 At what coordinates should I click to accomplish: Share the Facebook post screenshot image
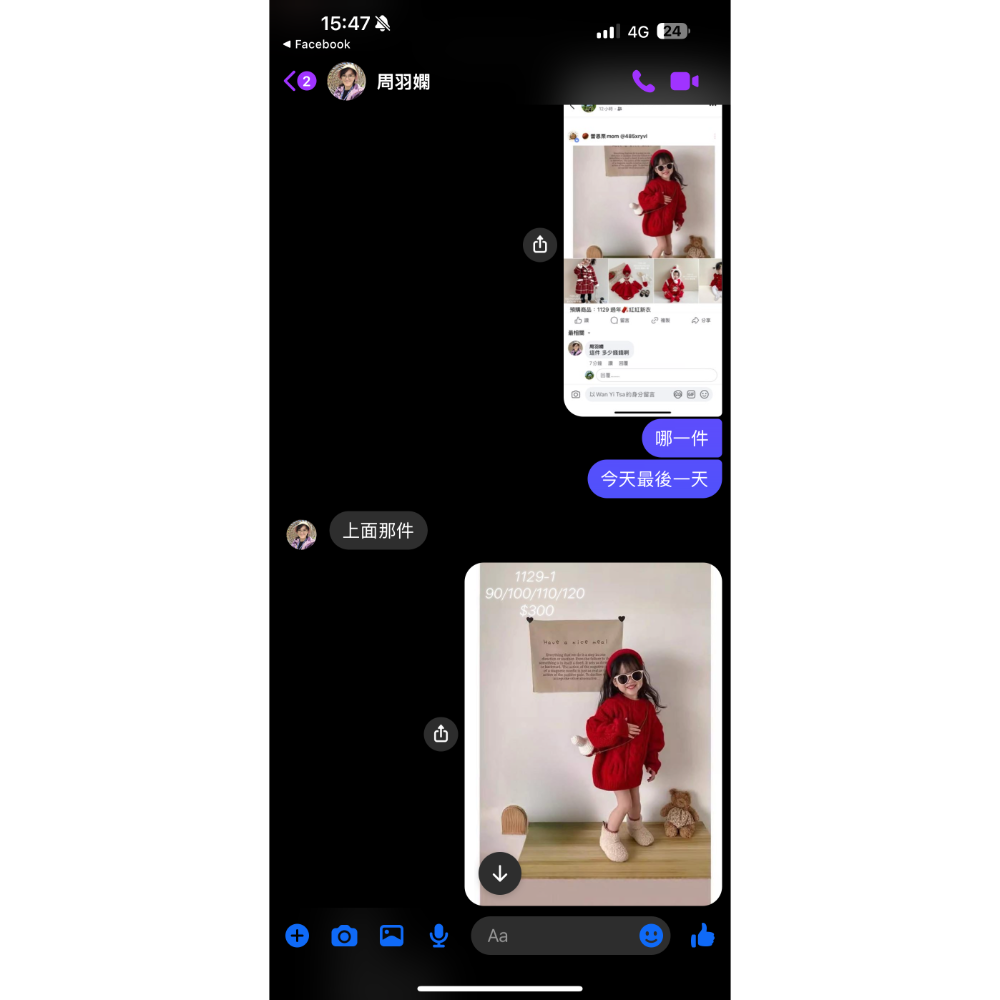pyautogui.click(x=540, y=244)
